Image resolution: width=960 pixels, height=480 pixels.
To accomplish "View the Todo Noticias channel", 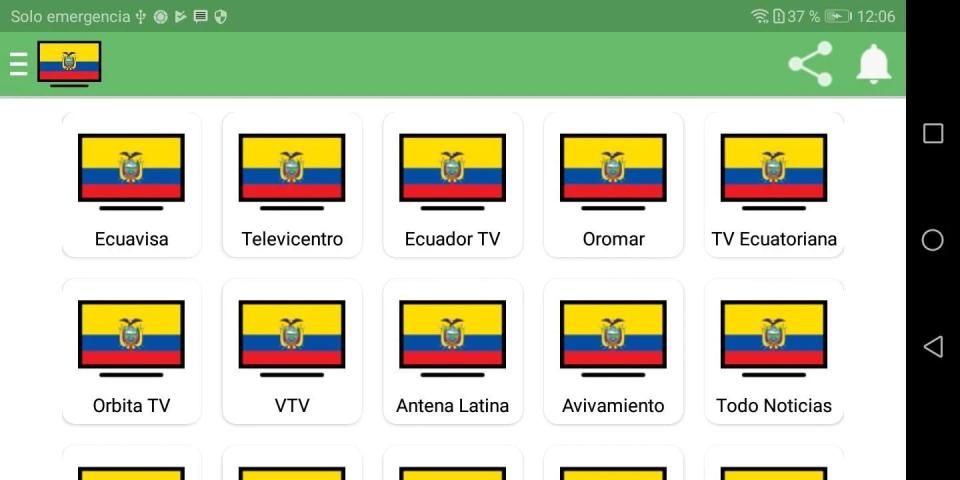I will coord(774,351).
